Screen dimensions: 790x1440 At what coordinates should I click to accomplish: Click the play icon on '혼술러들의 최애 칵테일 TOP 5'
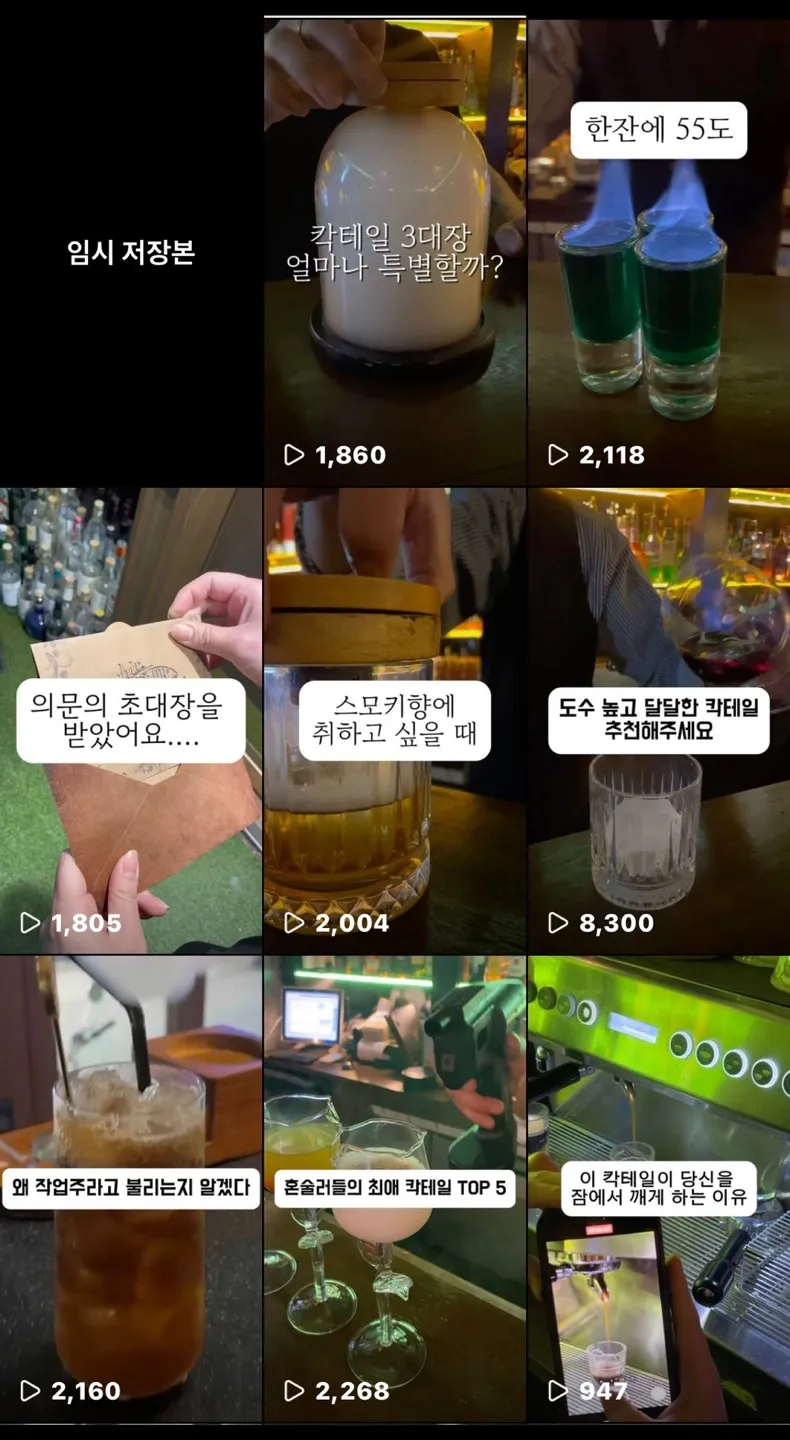(292, 1390)
